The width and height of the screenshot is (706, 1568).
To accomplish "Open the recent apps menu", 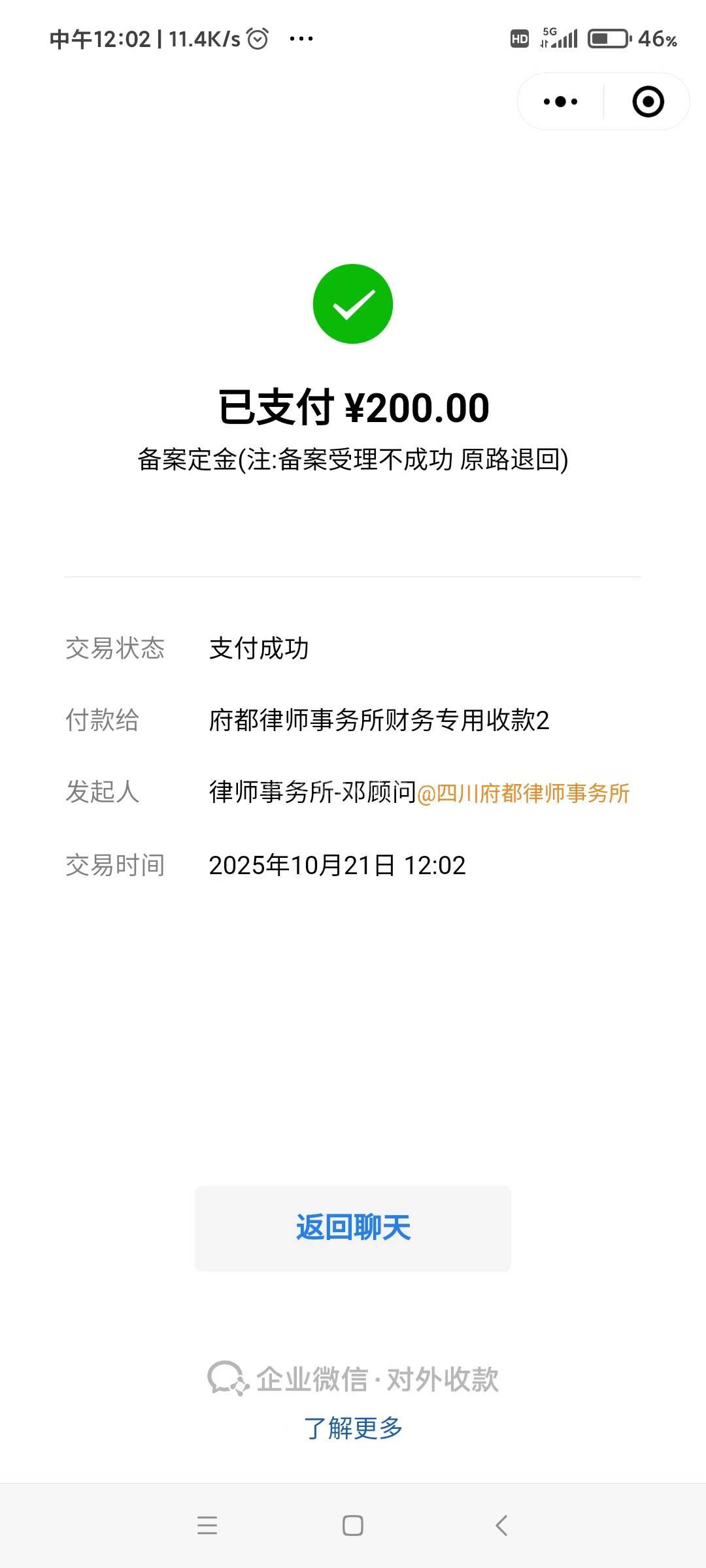I will tap(207, 1526).
